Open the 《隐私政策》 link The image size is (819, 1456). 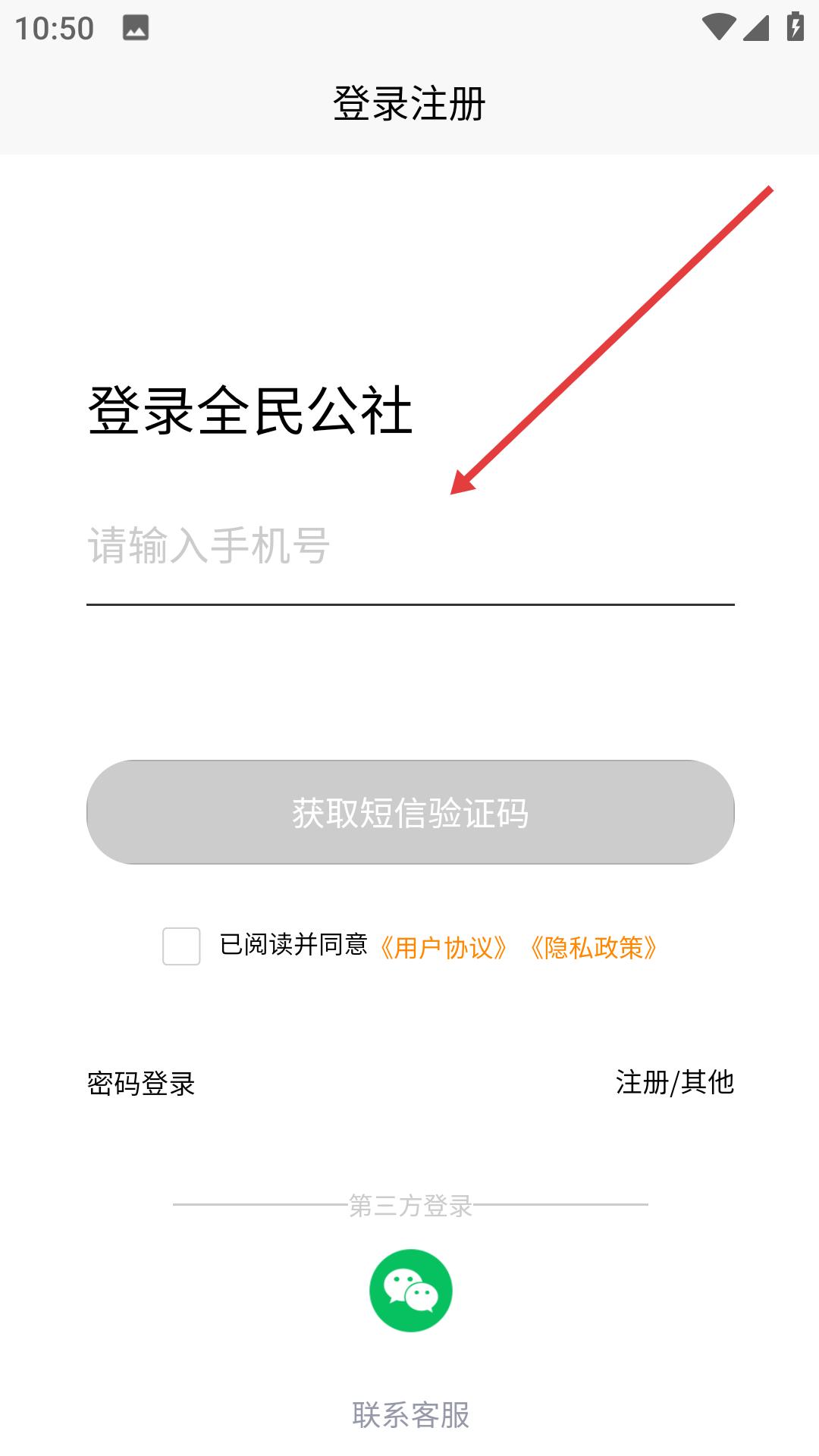[593, 947]
